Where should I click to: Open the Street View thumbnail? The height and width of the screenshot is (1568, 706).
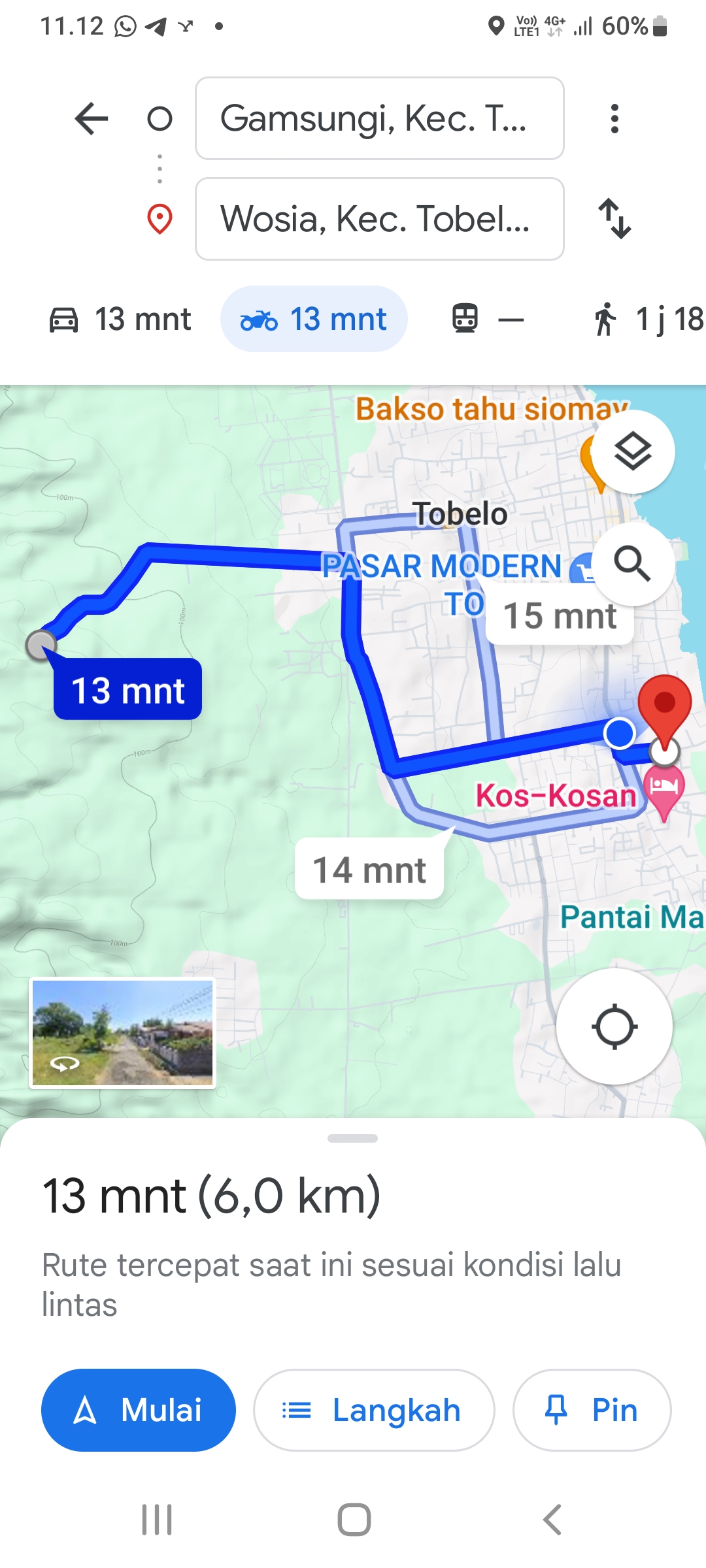pos(122,1033)
